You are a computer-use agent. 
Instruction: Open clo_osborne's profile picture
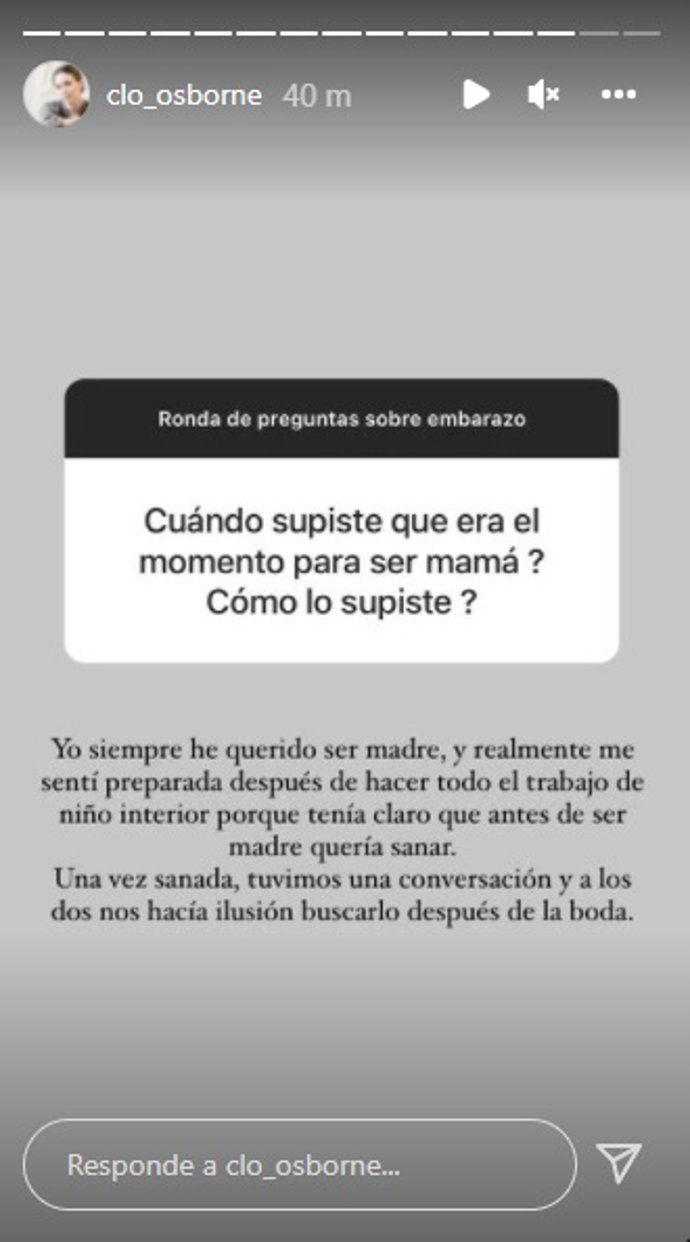56,94
